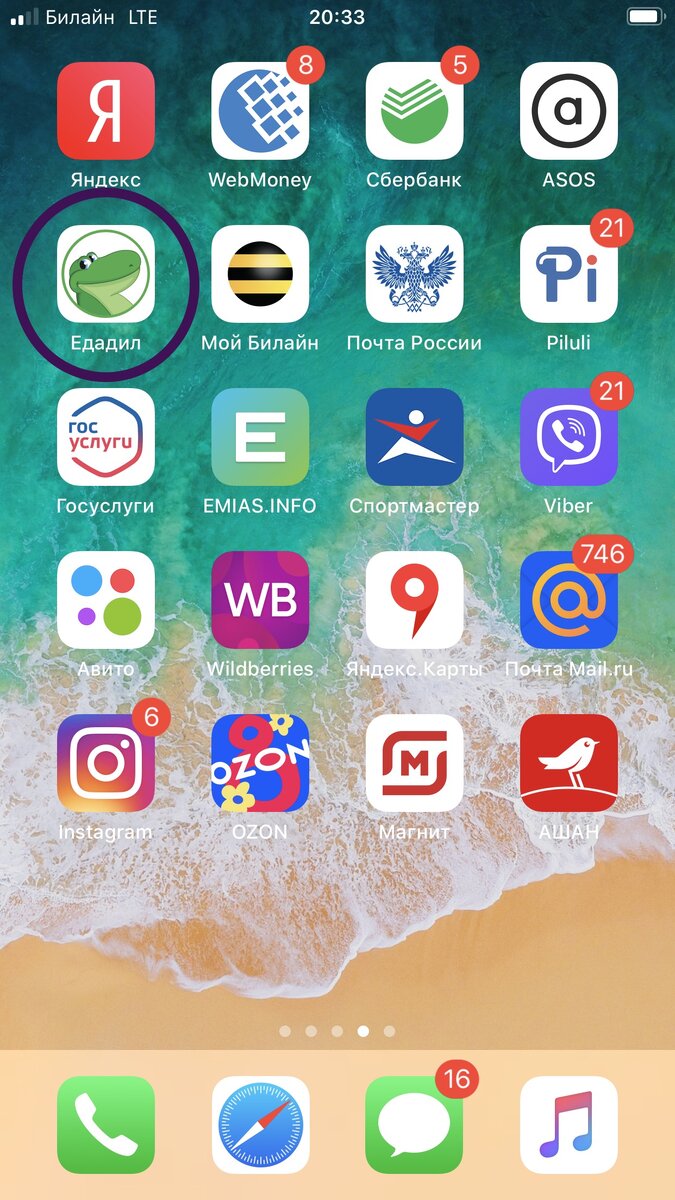Viewport: 675px width, 1200px height.
Task: Open Wildberries app
Action: 260,600
